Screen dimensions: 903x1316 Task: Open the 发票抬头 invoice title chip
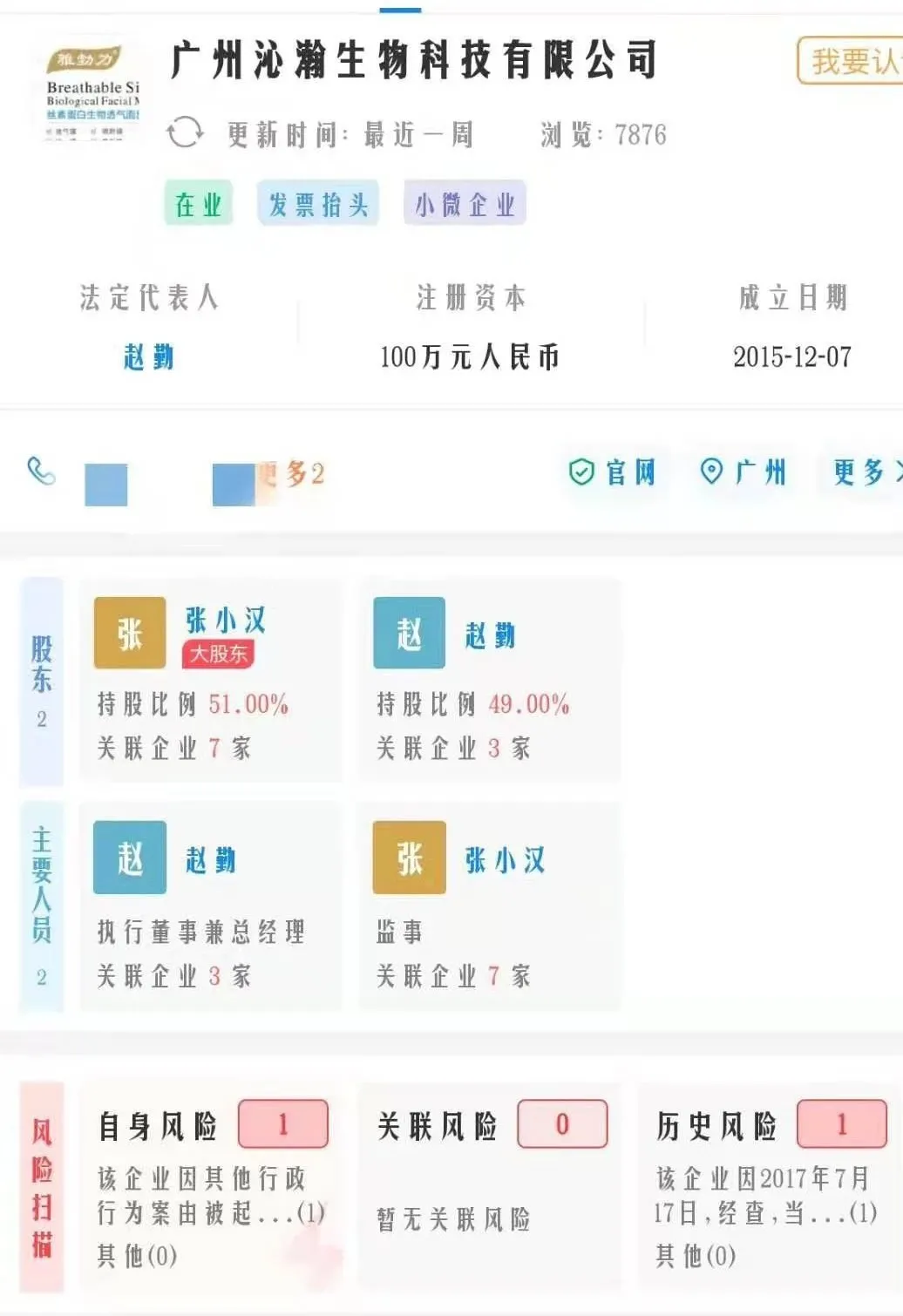[x=318, y=205]
